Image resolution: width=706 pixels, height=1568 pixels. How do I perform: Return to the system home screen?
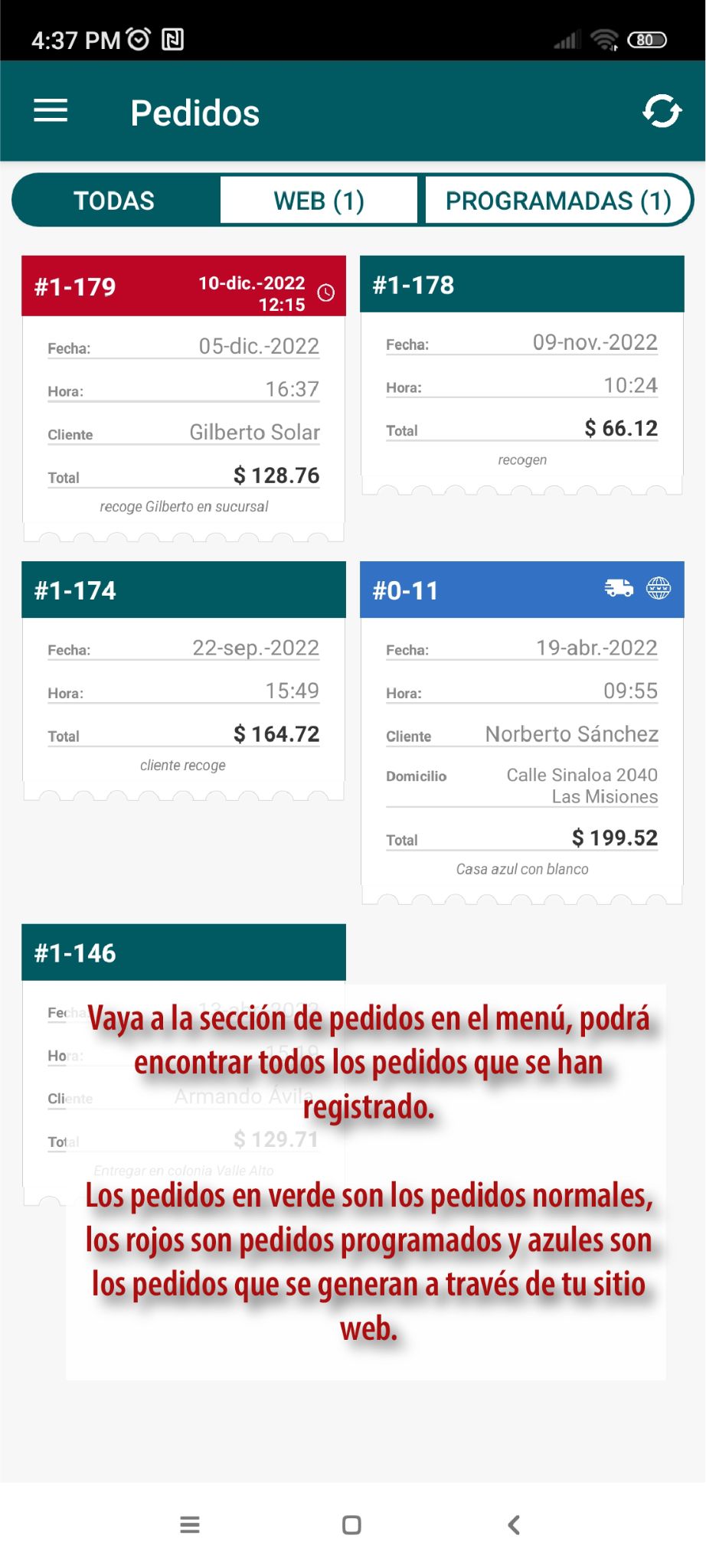point(351,1525)
